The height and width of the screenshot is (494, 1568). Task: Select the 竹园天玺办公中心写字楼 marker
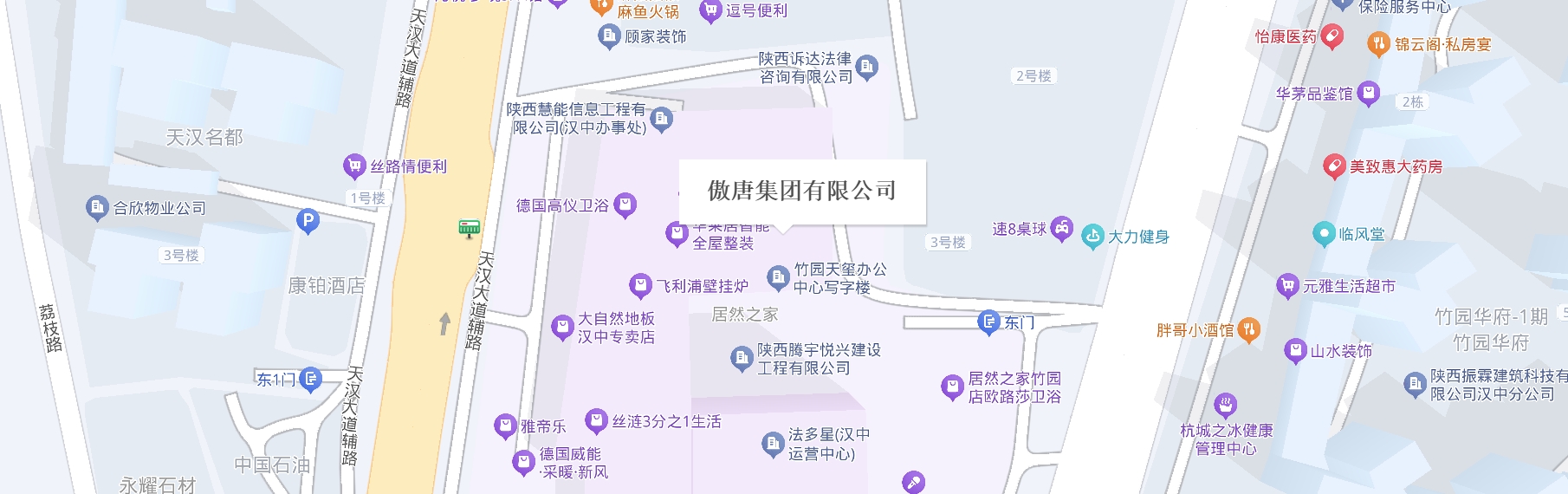pos(778,277)
